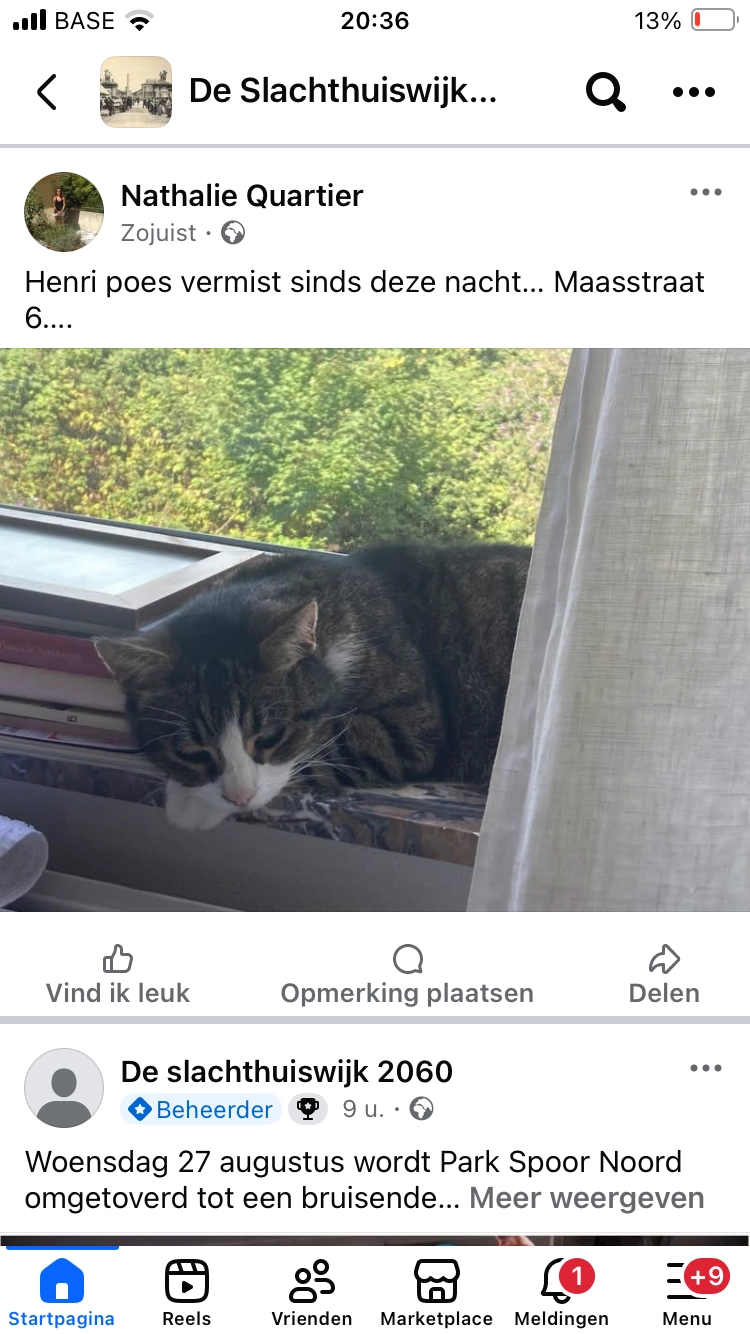Screen dimensions: 750x1334
Task: View Nathalie Quartier's profile
Action: click(x=241, y=196)
